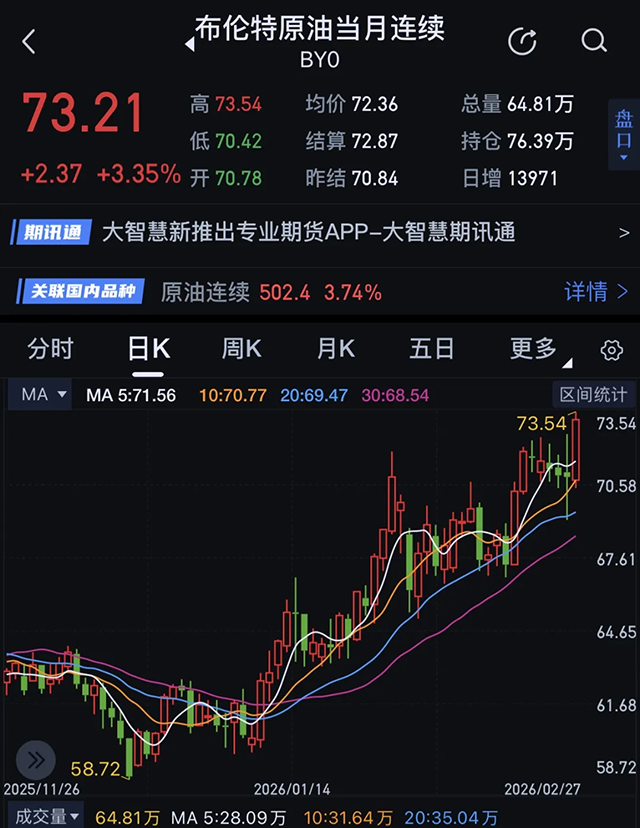Expand the 盘口 side panel
Viewport: 640px width, 828px height.
coord(623,137)
